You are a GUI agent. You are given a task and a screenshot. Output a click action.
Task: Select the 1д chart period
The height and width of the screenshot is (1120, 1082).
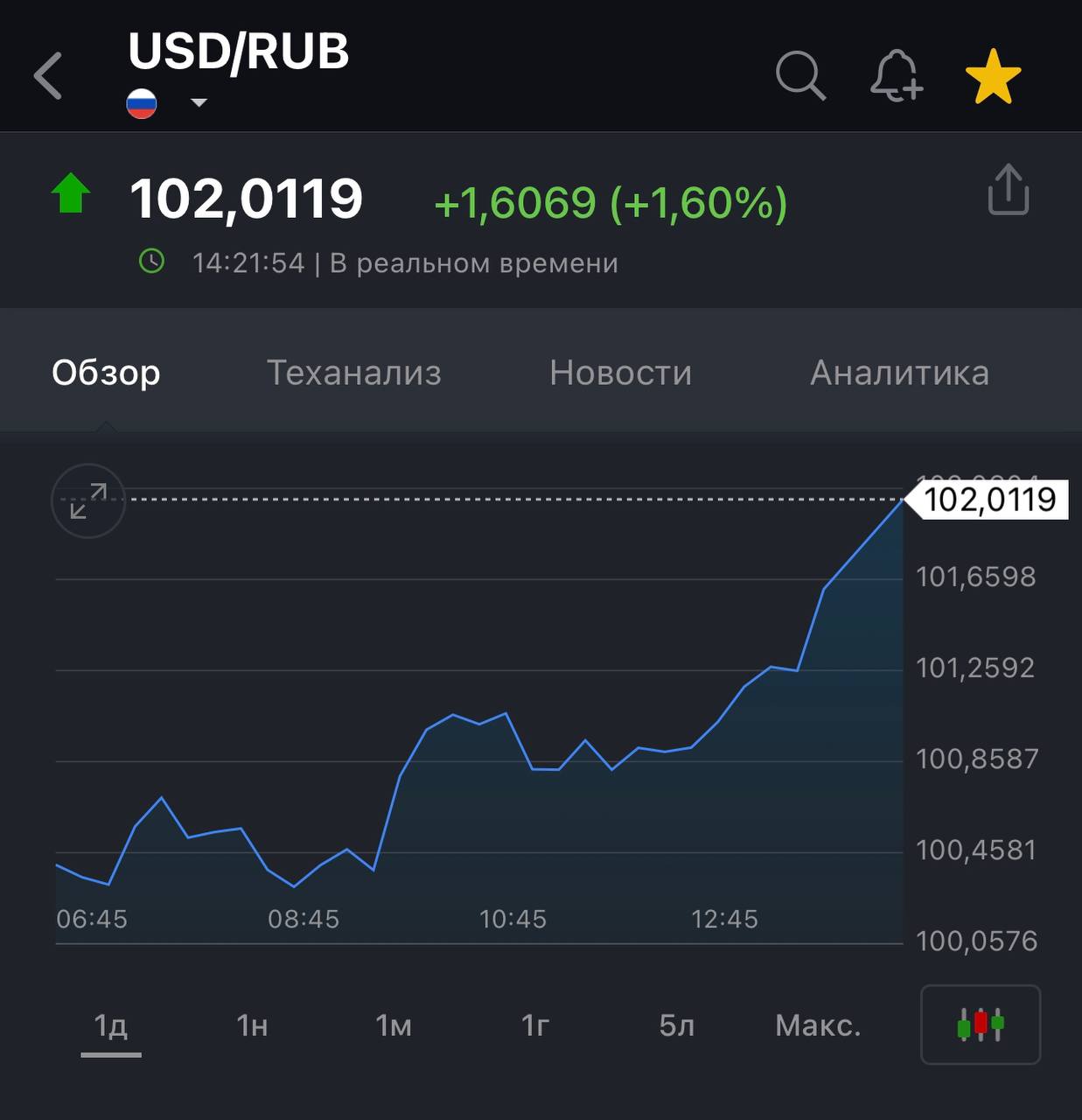point(111,1025)
